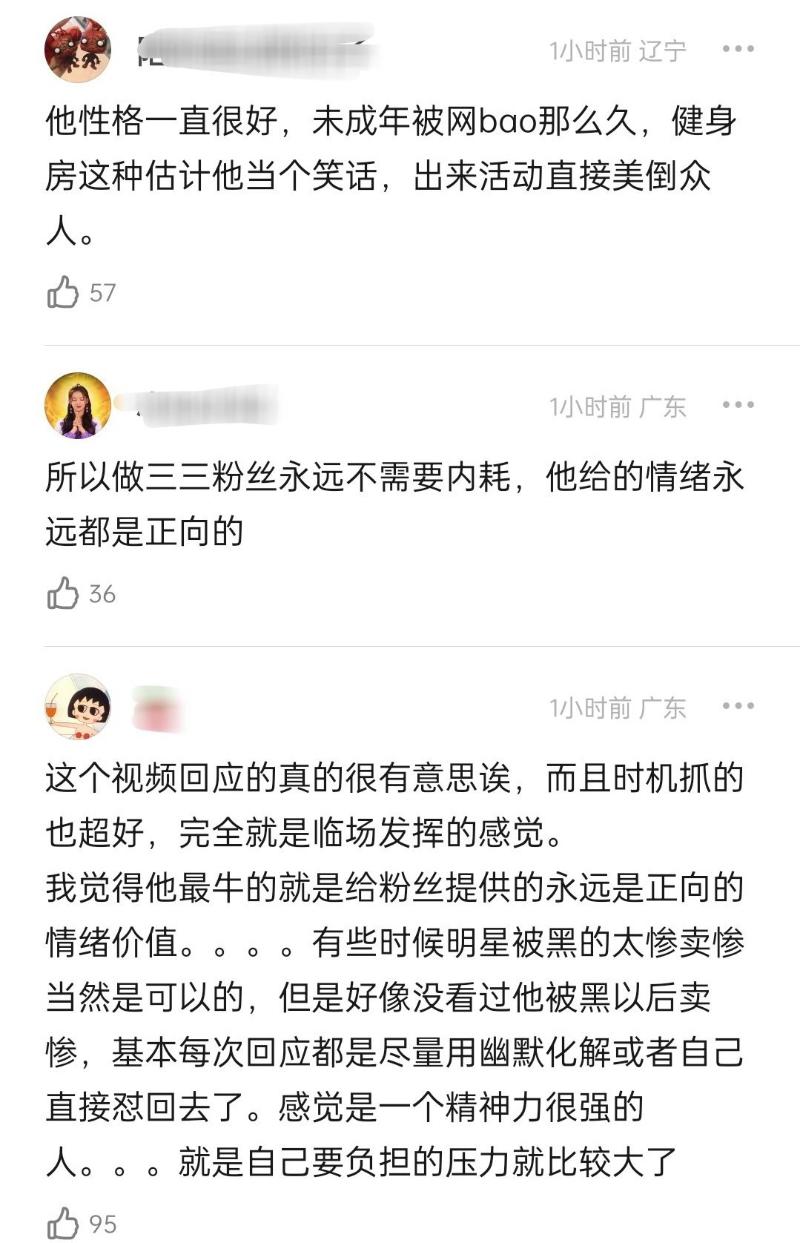Like the comment with 95 likes
800x1243 pixels.
[62, 1223]
